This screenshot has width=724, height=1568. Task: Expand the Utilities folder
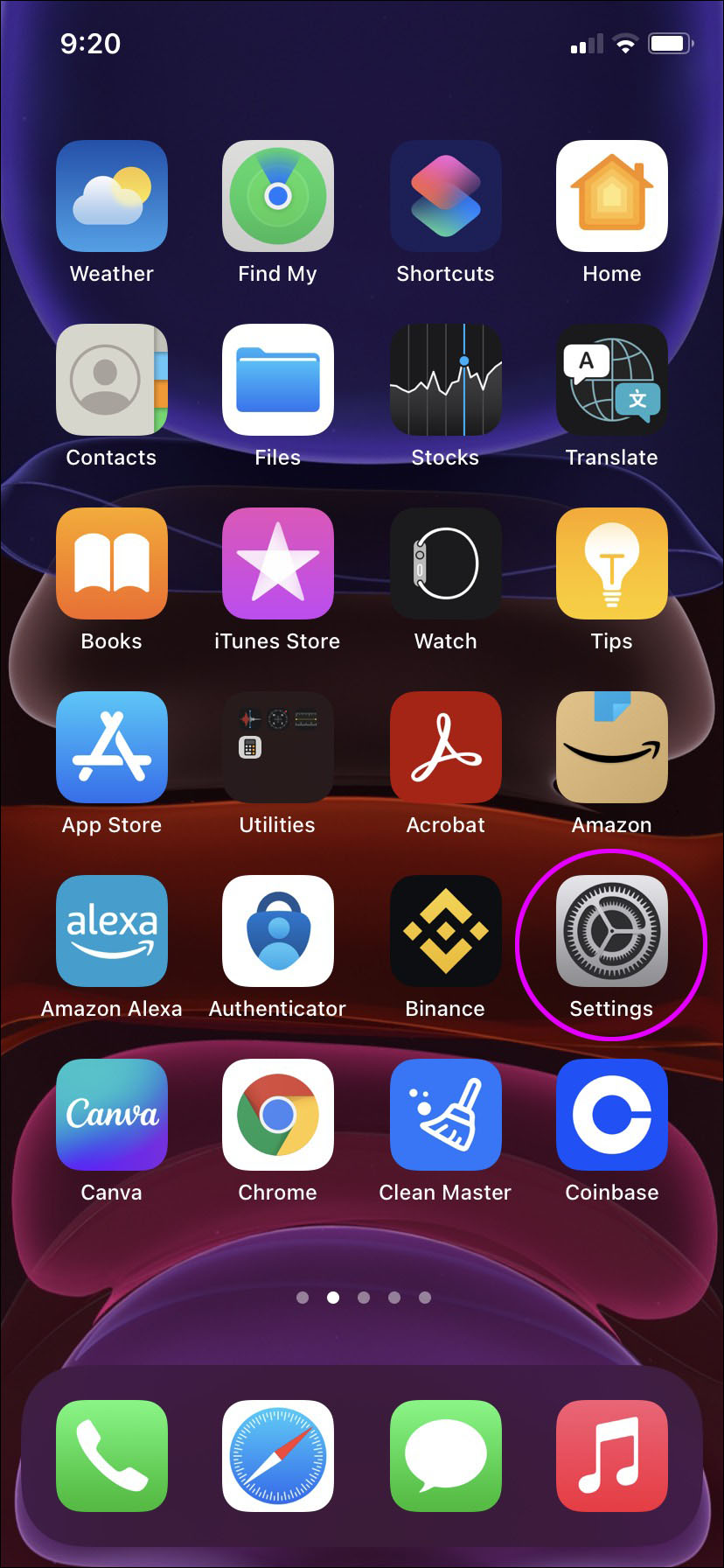coord(278,747)
